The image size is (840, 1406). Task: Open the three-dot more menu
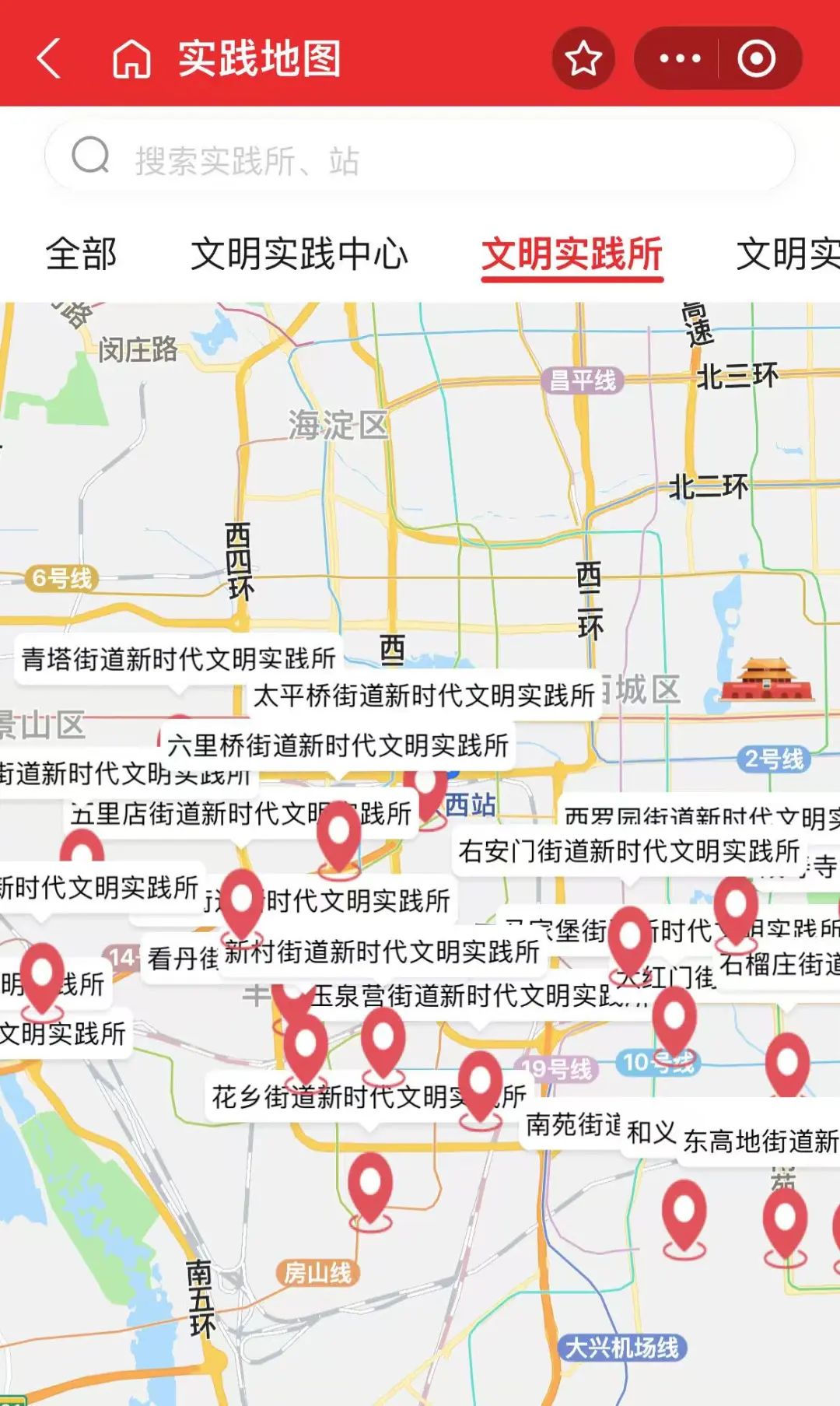pyautogui.click(x=679, y=59)
